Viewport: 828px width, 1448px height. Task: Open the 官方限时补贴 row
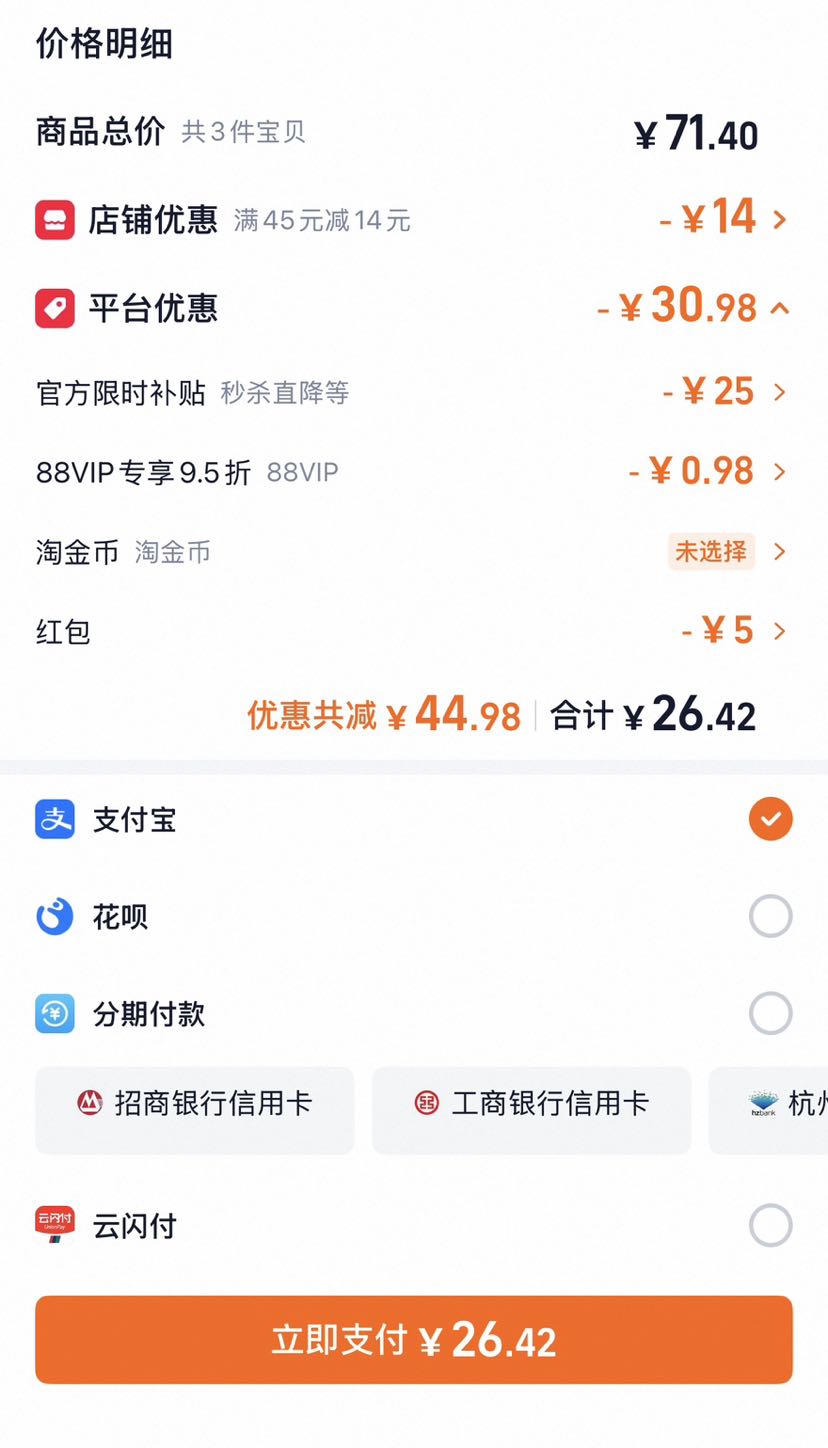tap(413, 392)
